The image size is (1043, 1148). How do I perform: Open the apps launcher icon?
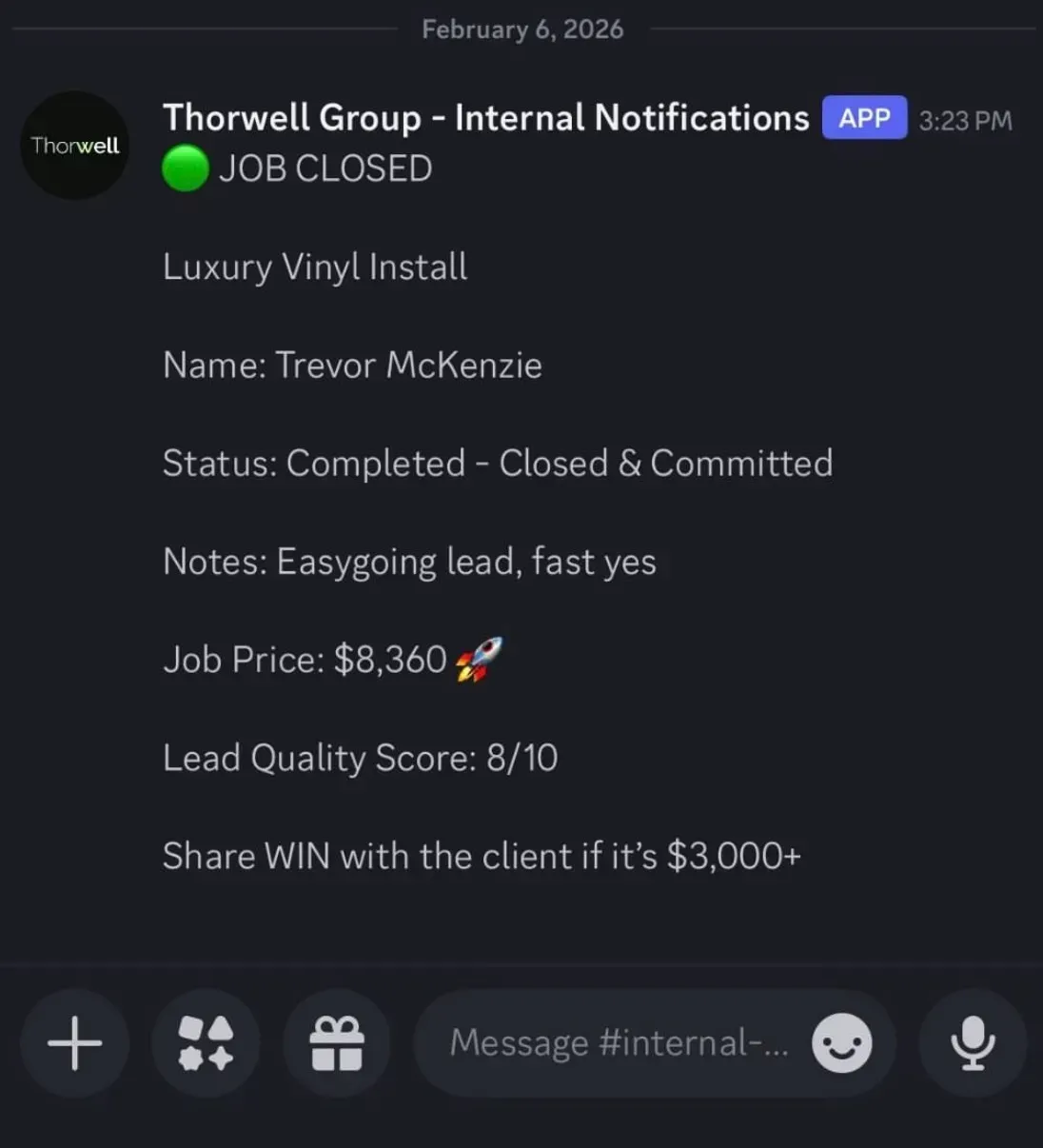click(206, 1043)
